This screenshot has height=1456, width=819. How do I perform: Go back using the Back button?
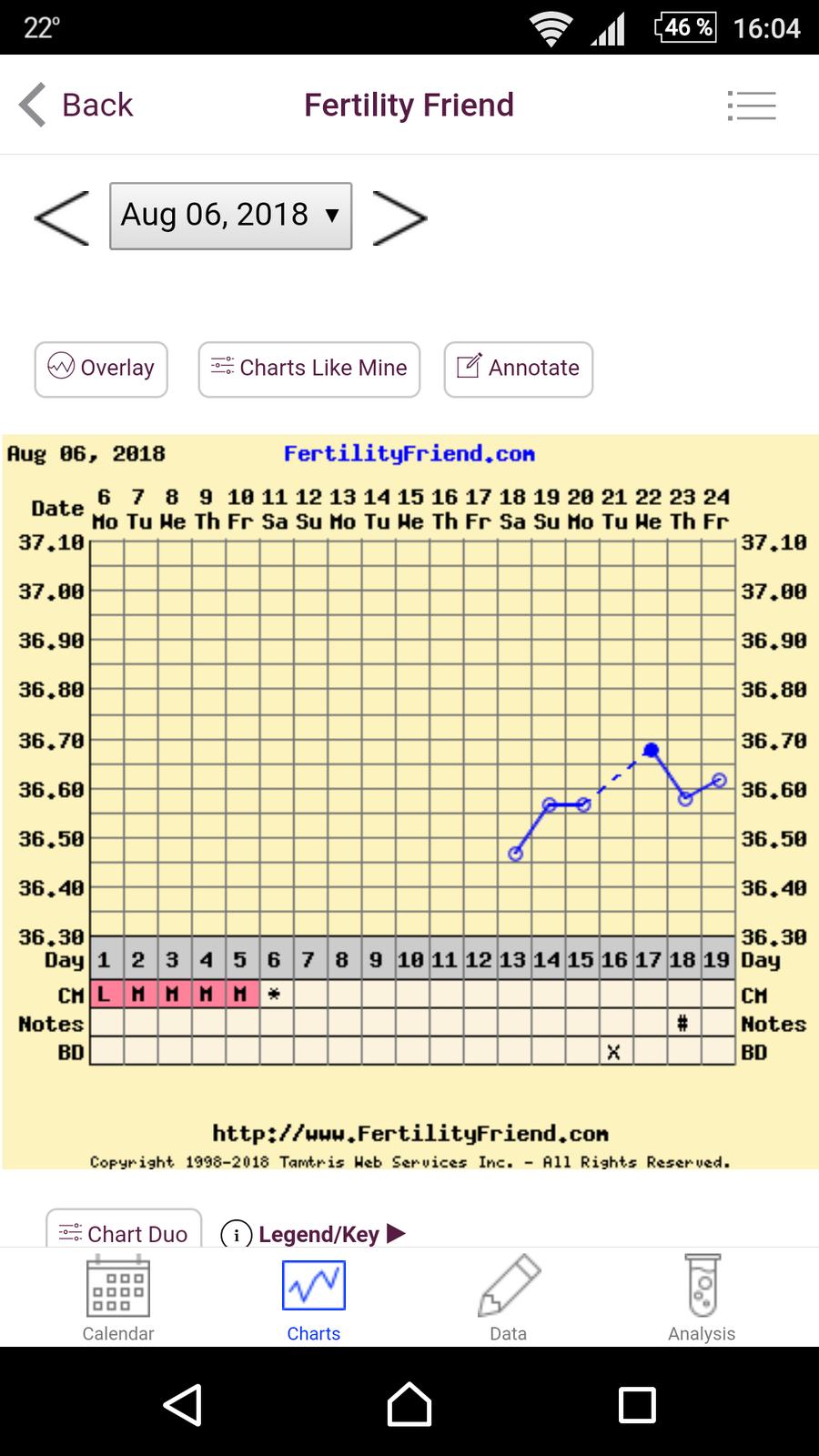(76, 105)
